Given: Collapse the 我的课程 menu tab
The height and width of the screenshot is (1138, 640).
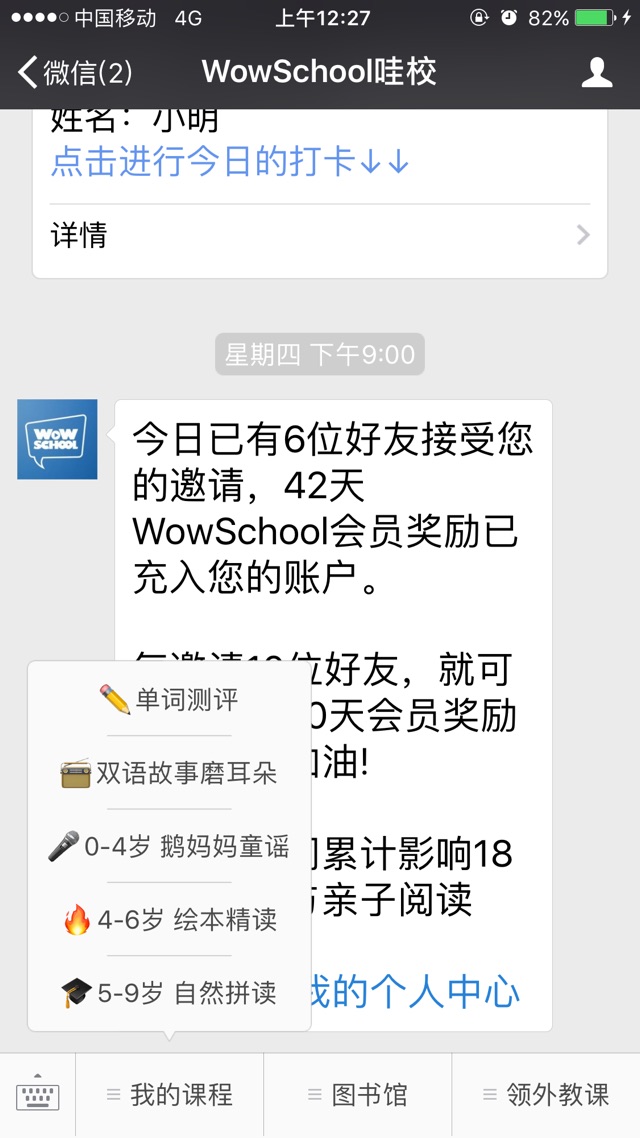Looking at the screenshot, I should click(x=170, y=1095).
